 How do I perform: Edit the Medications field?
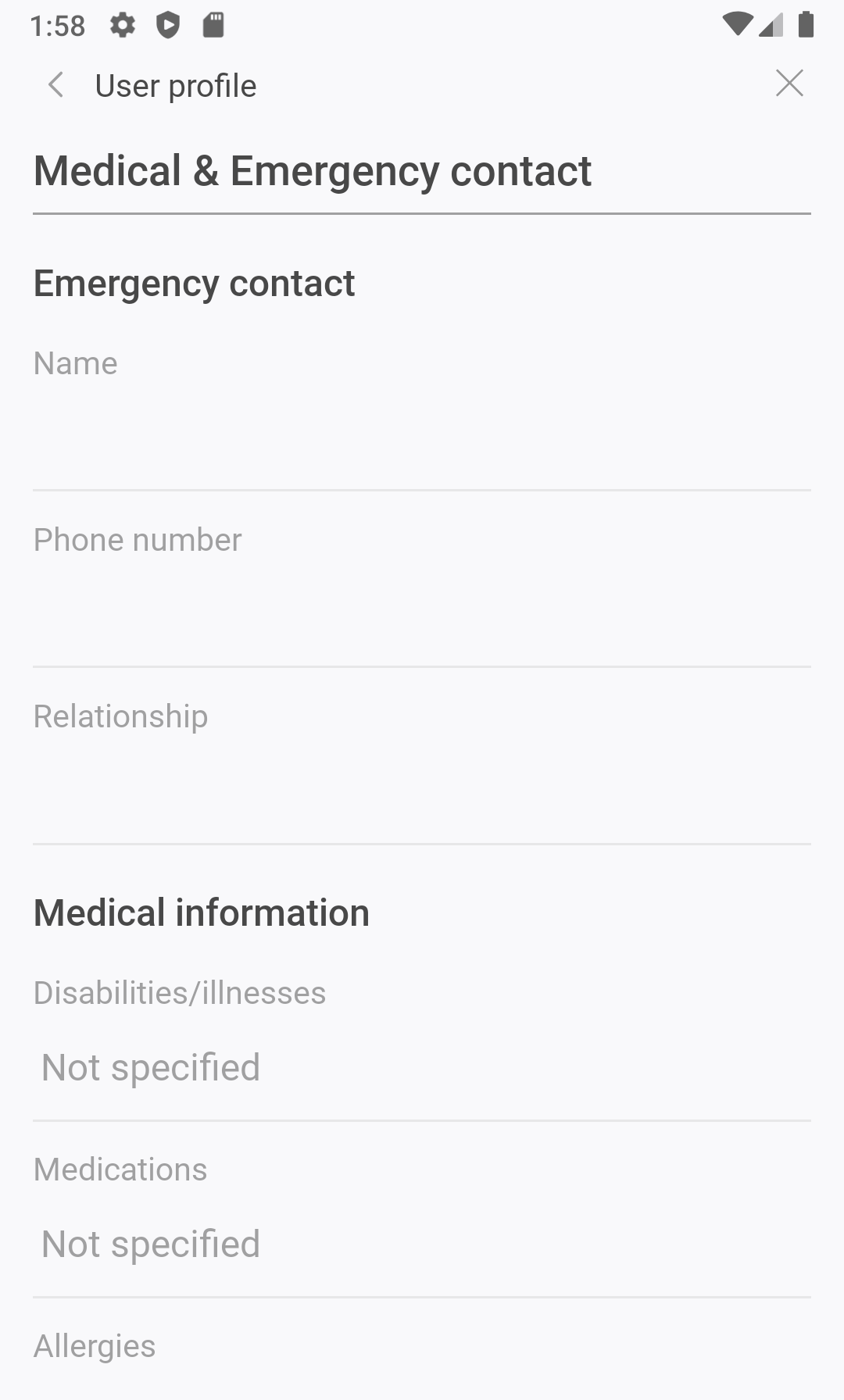[422, 1244]
